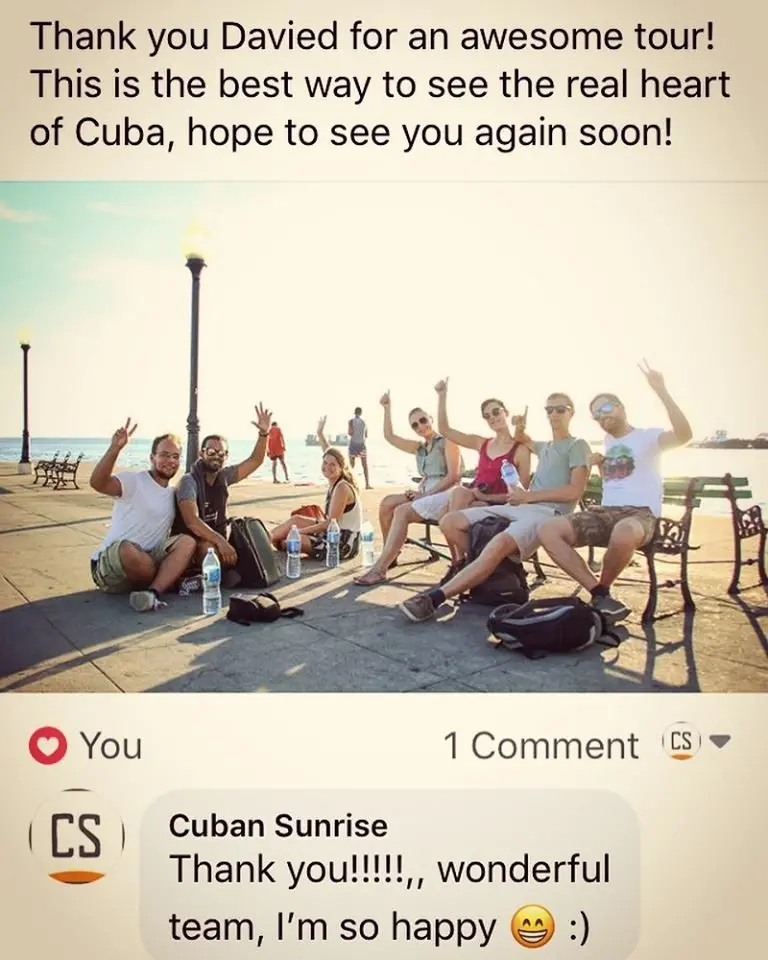Open the group photo in the post
The image size is (768, 960).
(x=384, y=437)
